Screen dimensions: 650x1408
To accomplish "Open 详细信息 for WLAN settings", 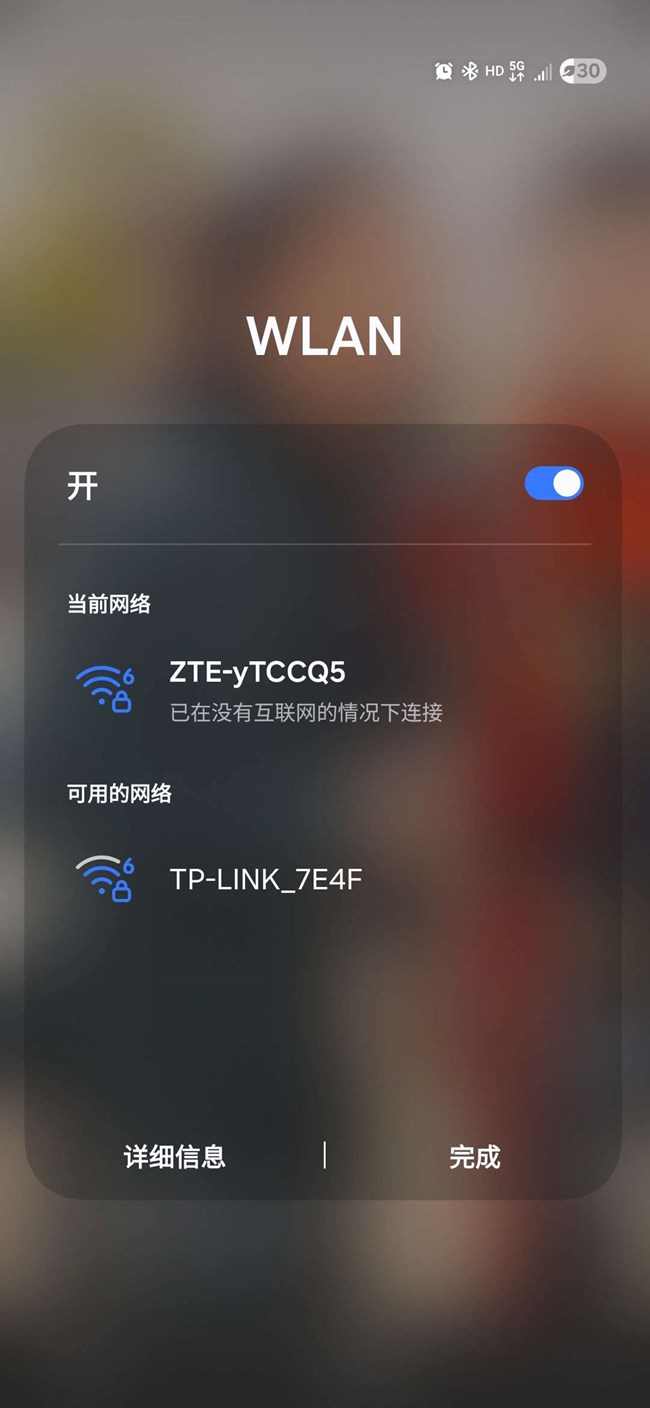I will 175,1157.
